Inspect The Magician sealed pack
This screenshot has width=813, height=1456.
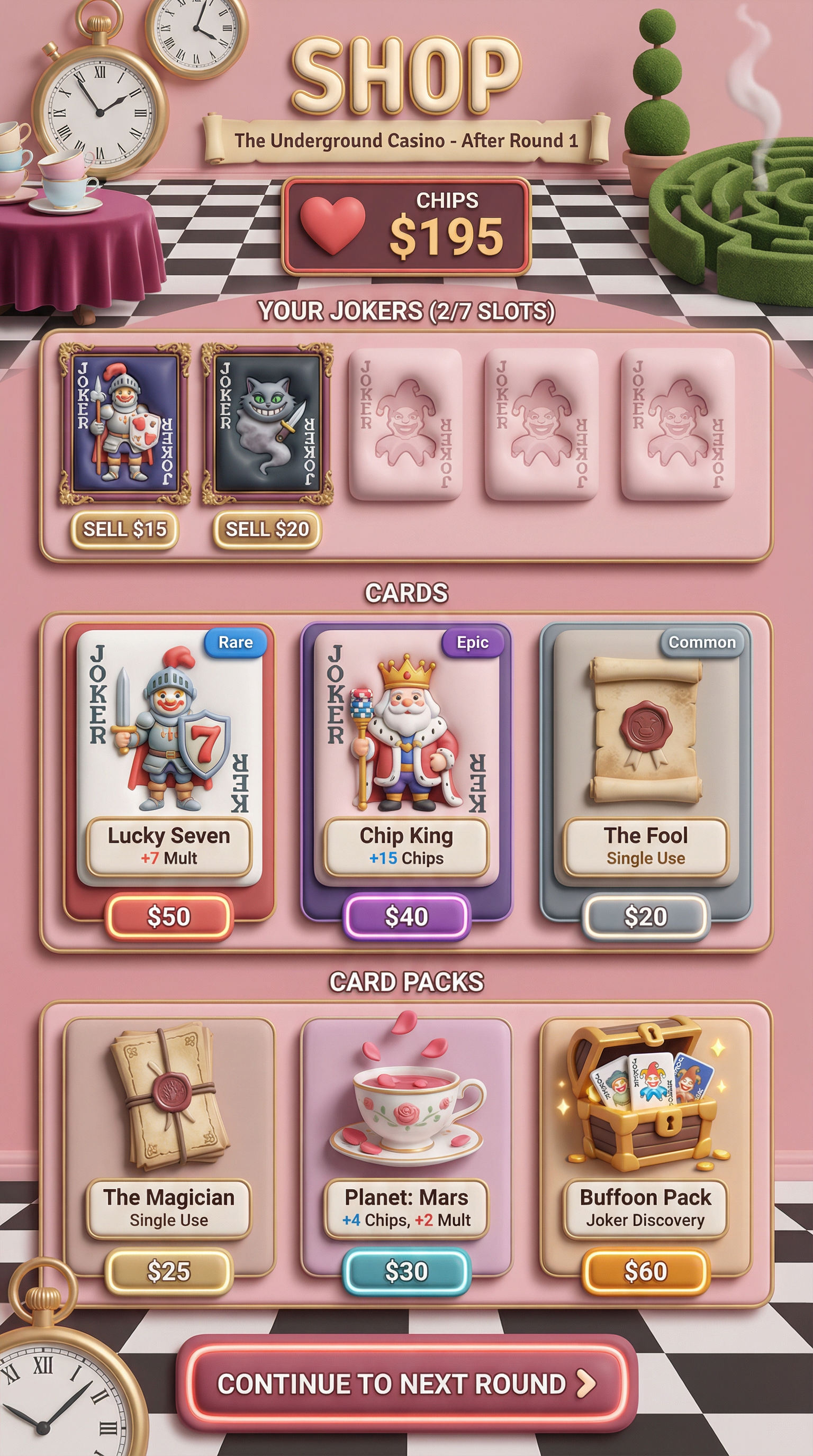[169, 1097]
